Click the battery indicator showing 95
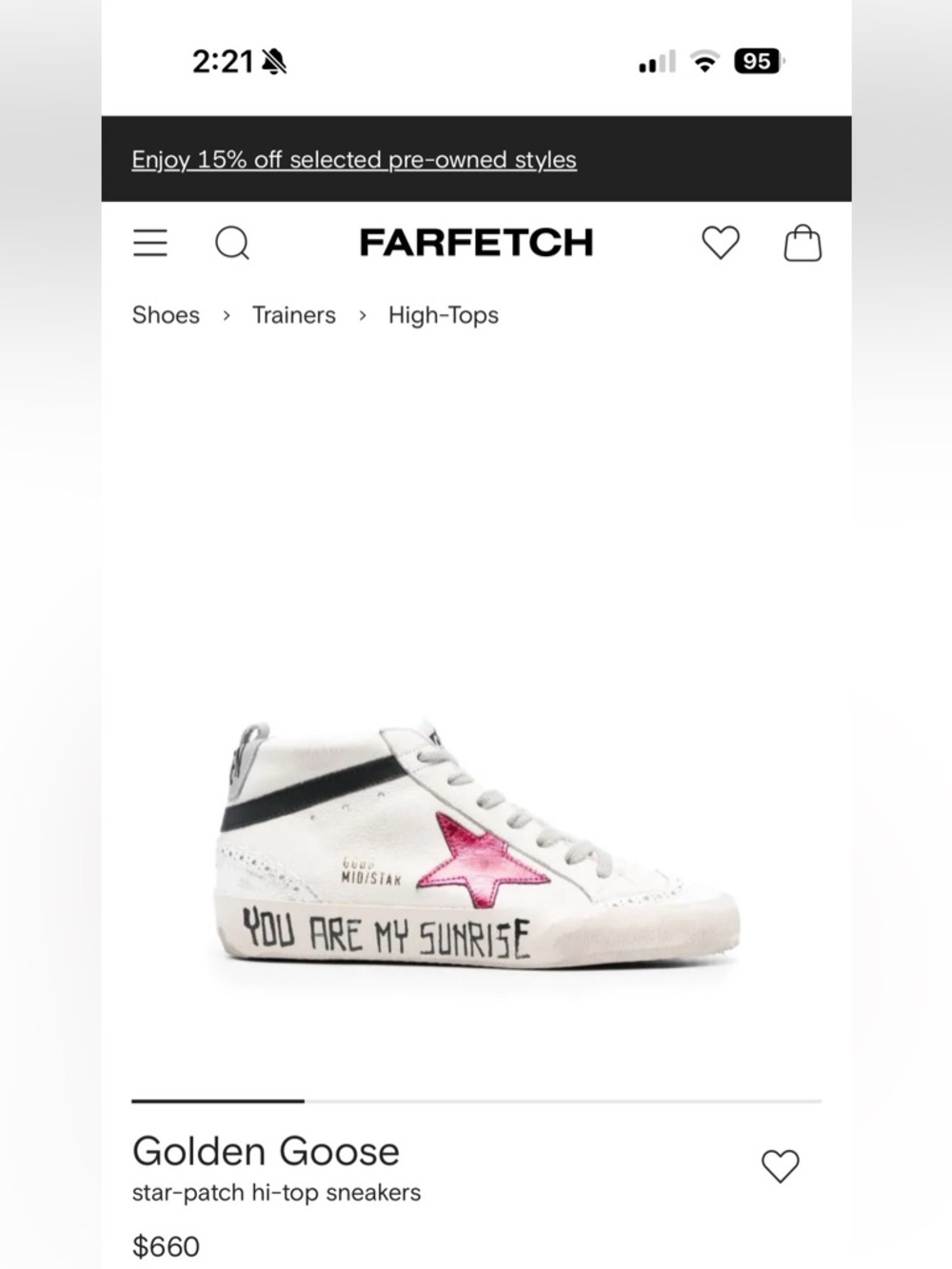The height and width of the screenshot is (1269, 952). (757, 61)
